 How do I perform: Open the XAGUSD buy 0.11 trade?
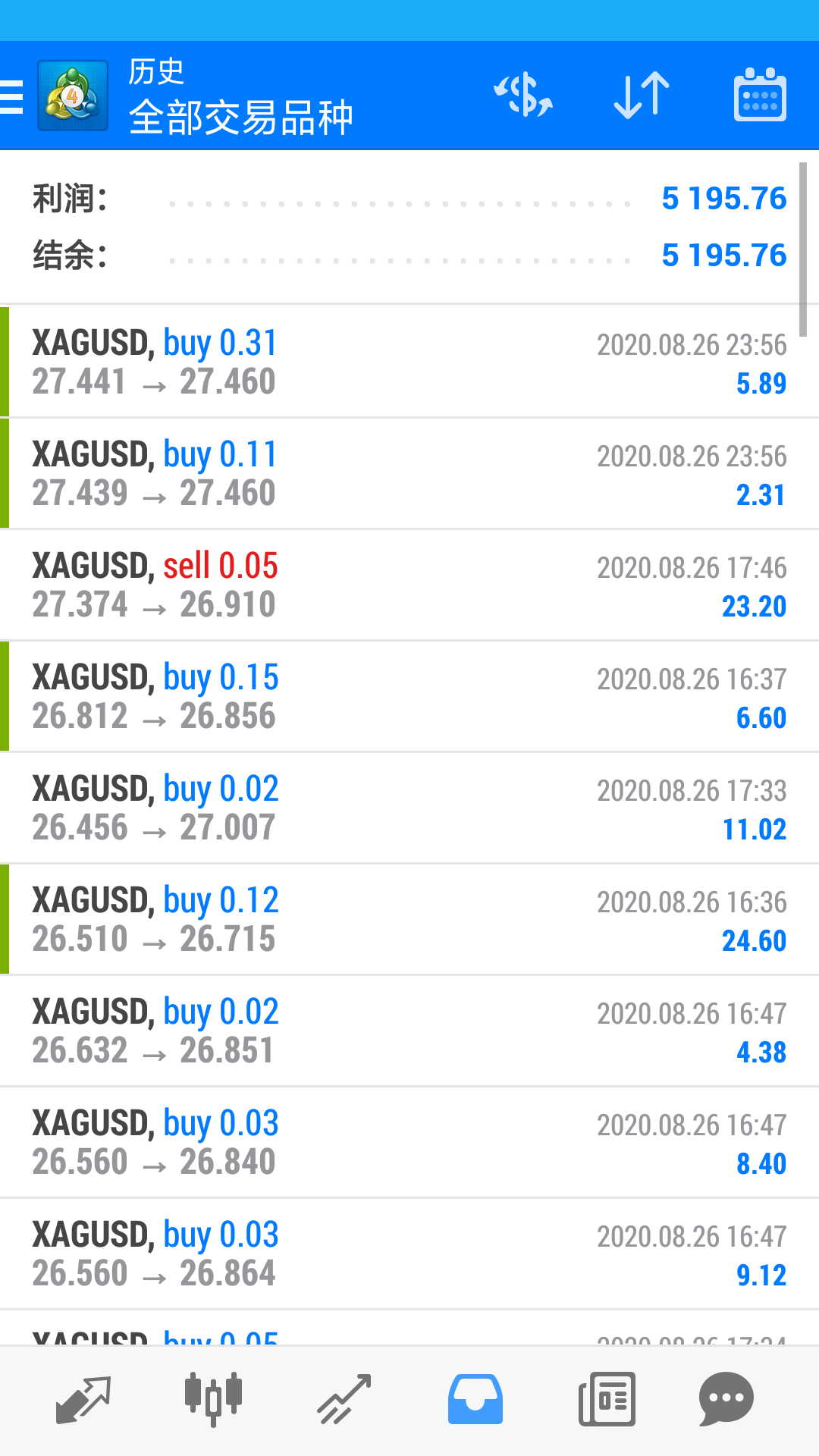[x=409, y=473]
